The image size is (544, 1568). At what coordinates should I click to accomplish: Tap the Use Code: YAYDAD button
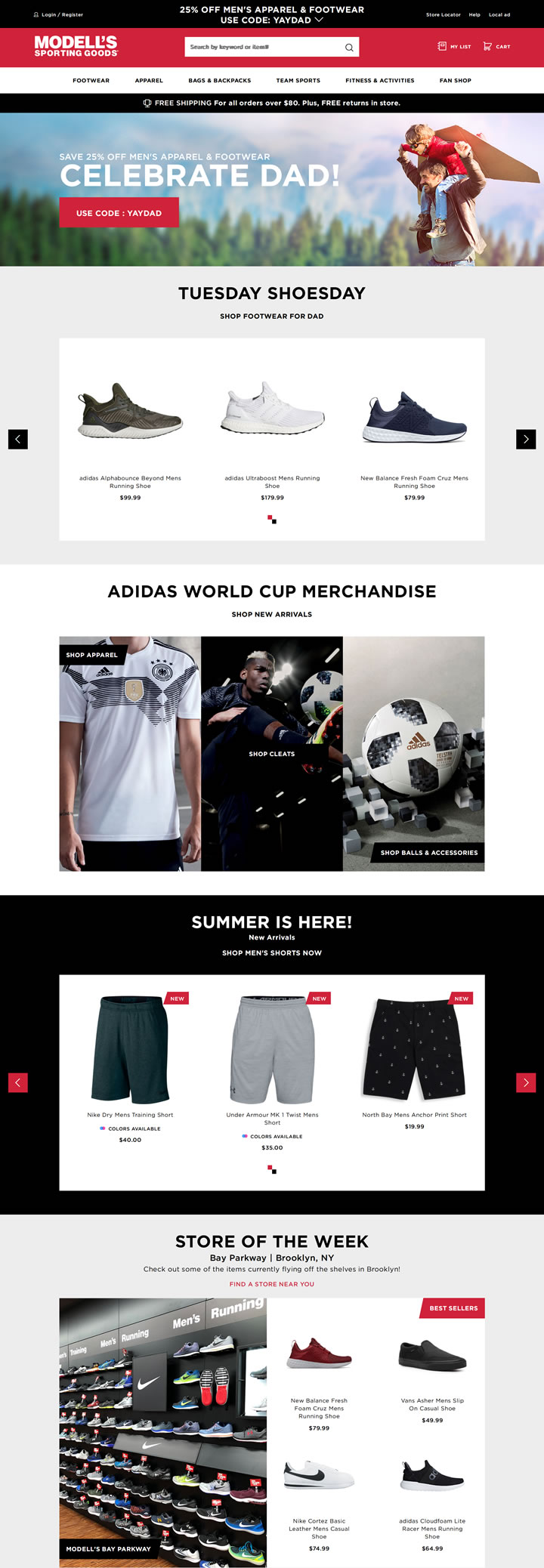pos(119,213)
